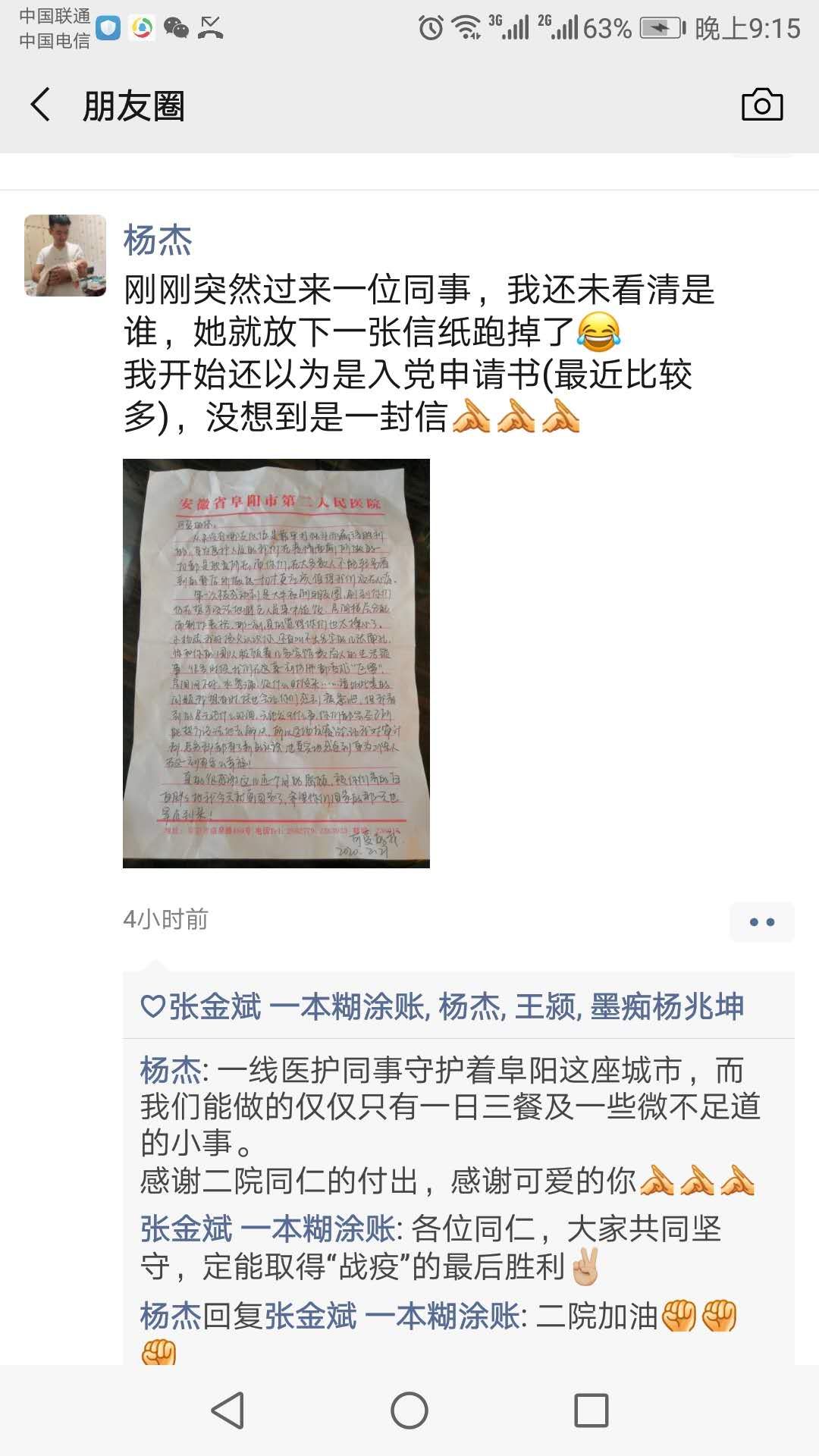819x1456 pixels.
Task: Go back from the 朋友圈 page
Action: tap(41, 105)
